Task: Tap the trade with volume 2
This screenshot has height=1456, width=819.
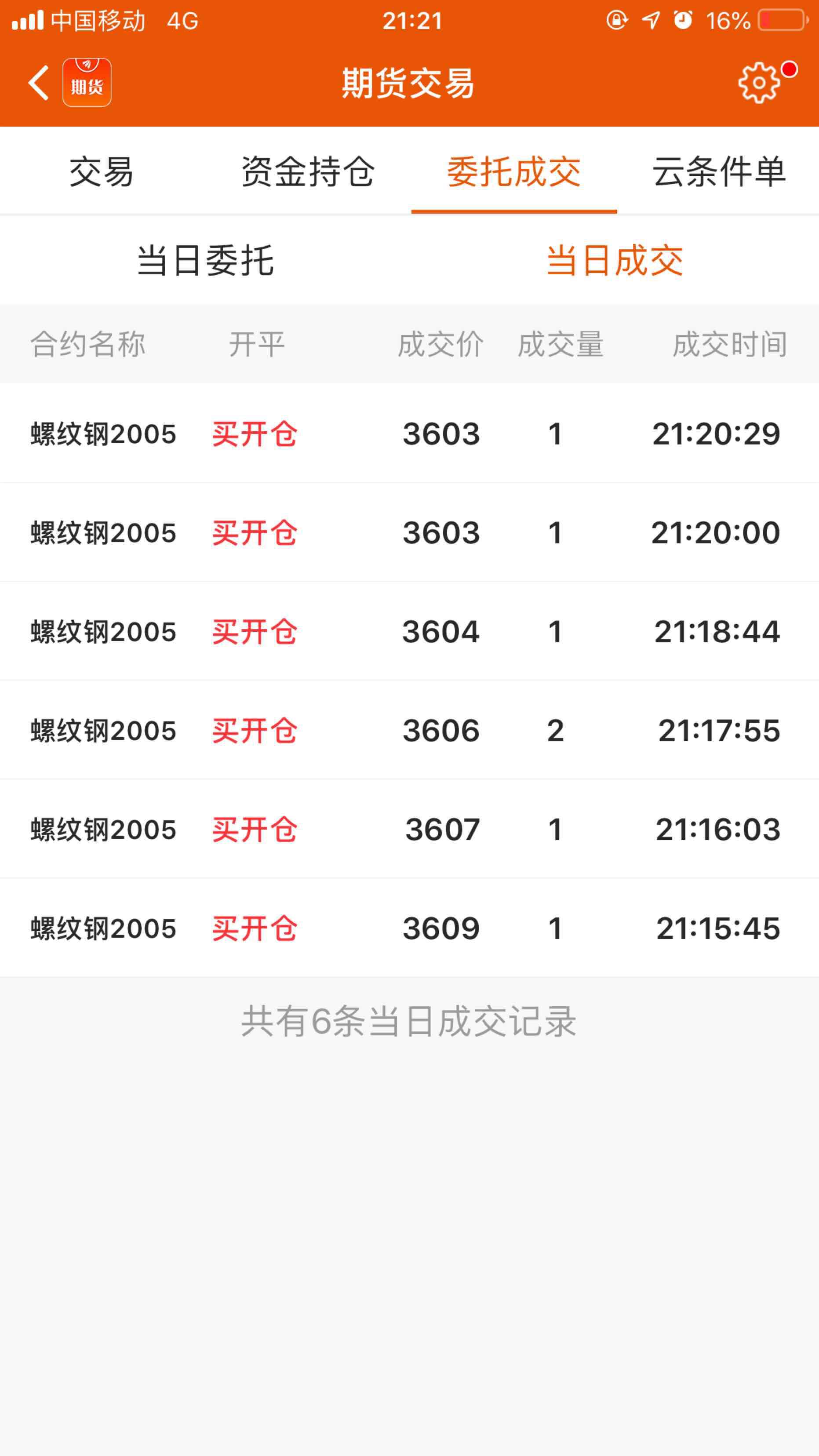Action: (x=409, y=730)
